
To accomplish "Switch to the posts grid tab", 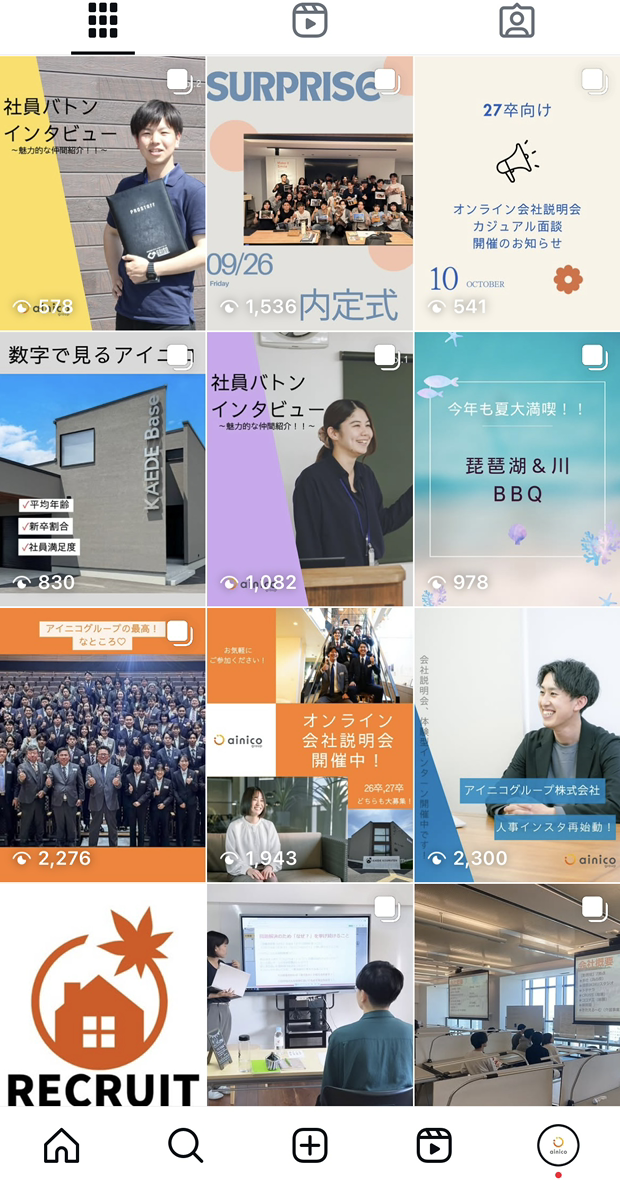I will coord(103,22).
